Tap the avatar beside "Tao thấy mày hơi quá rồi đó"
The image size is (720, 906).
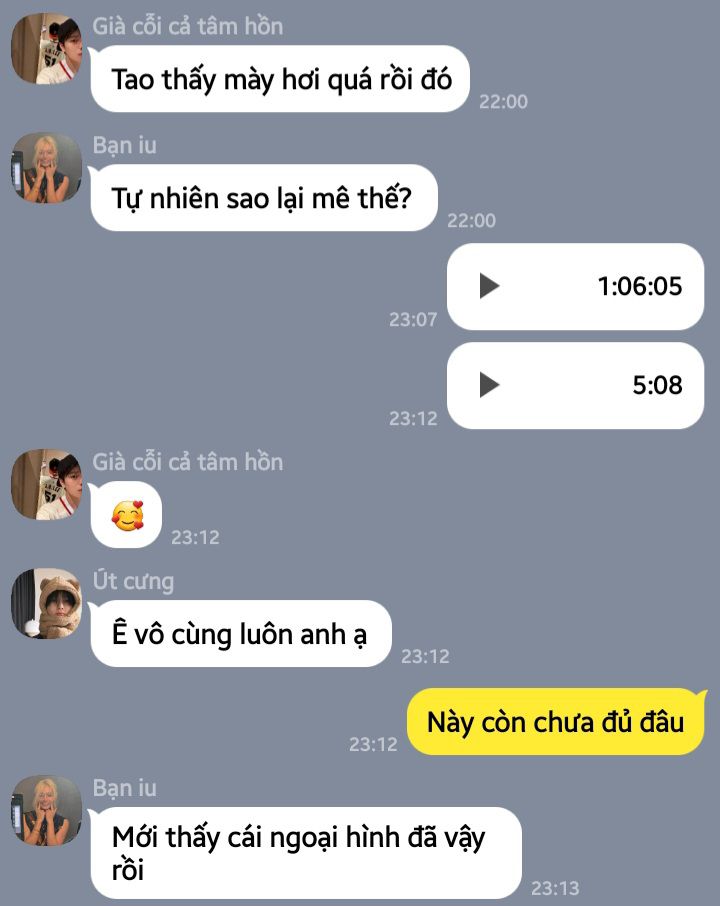46,49
